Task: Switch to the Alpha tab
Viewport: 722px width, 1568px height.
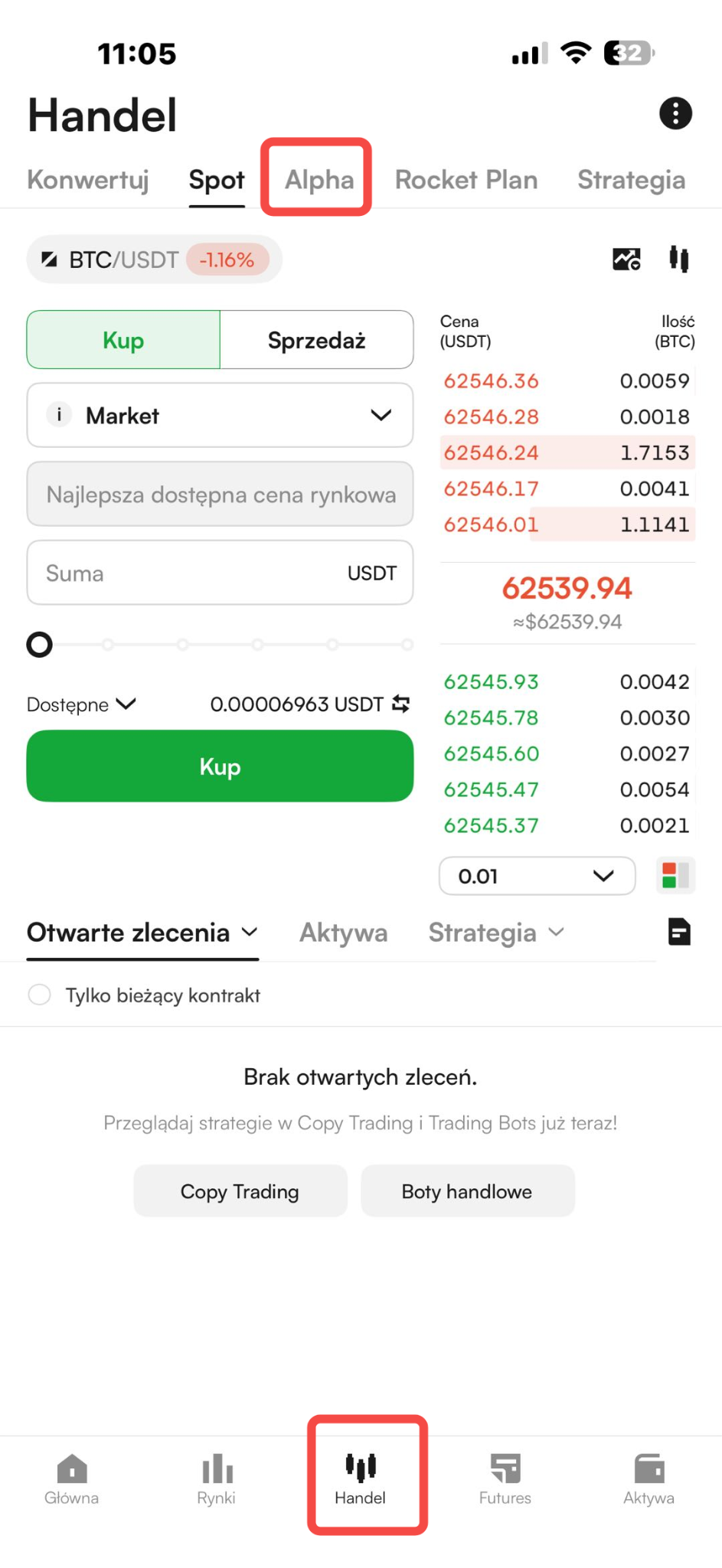Action: 319,180
